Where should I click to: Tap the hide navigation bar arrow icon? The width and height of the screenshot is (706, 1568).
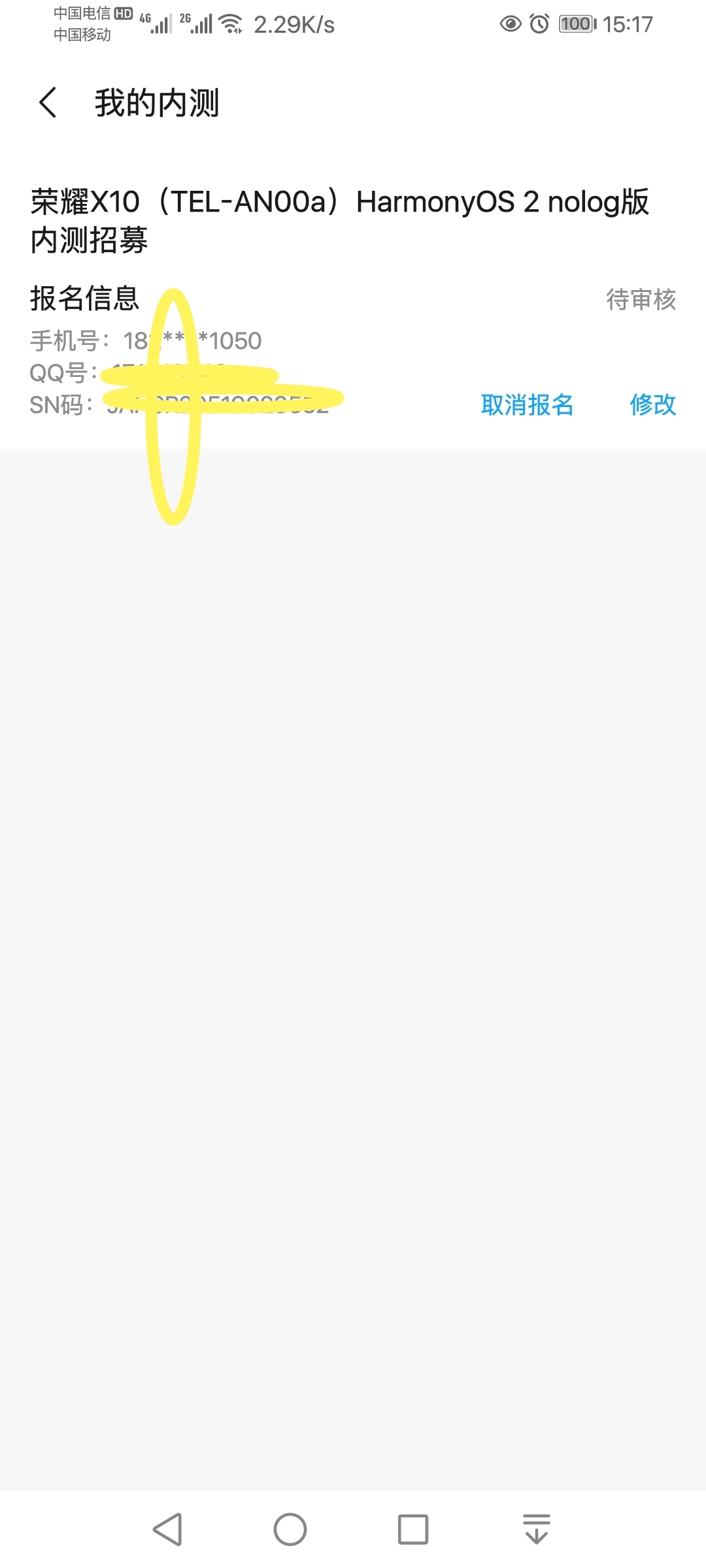[x=537, y=1529]
